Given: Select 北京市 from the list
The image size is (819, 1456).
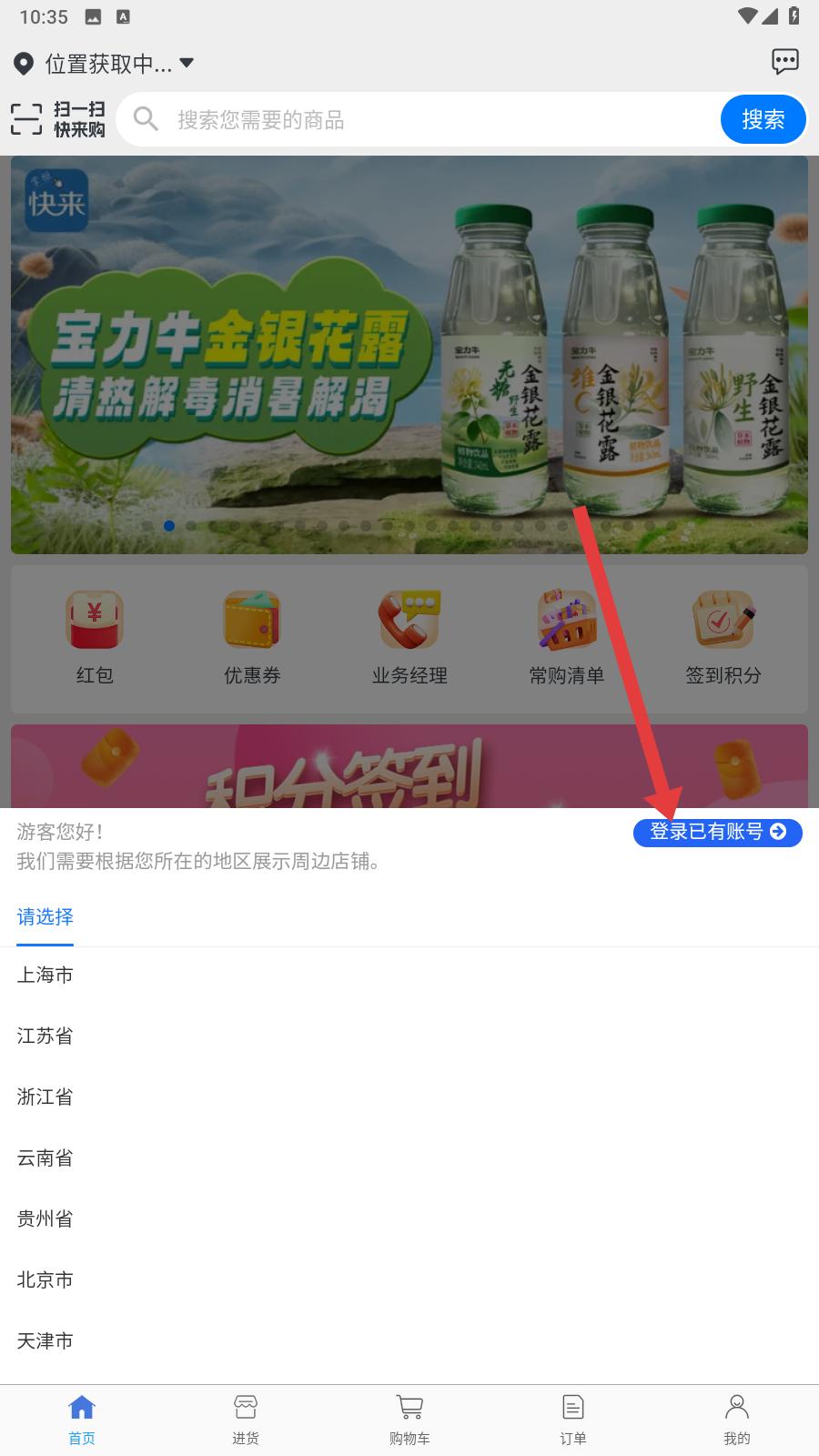Looking at the screenshot, I should [45, 1279].
